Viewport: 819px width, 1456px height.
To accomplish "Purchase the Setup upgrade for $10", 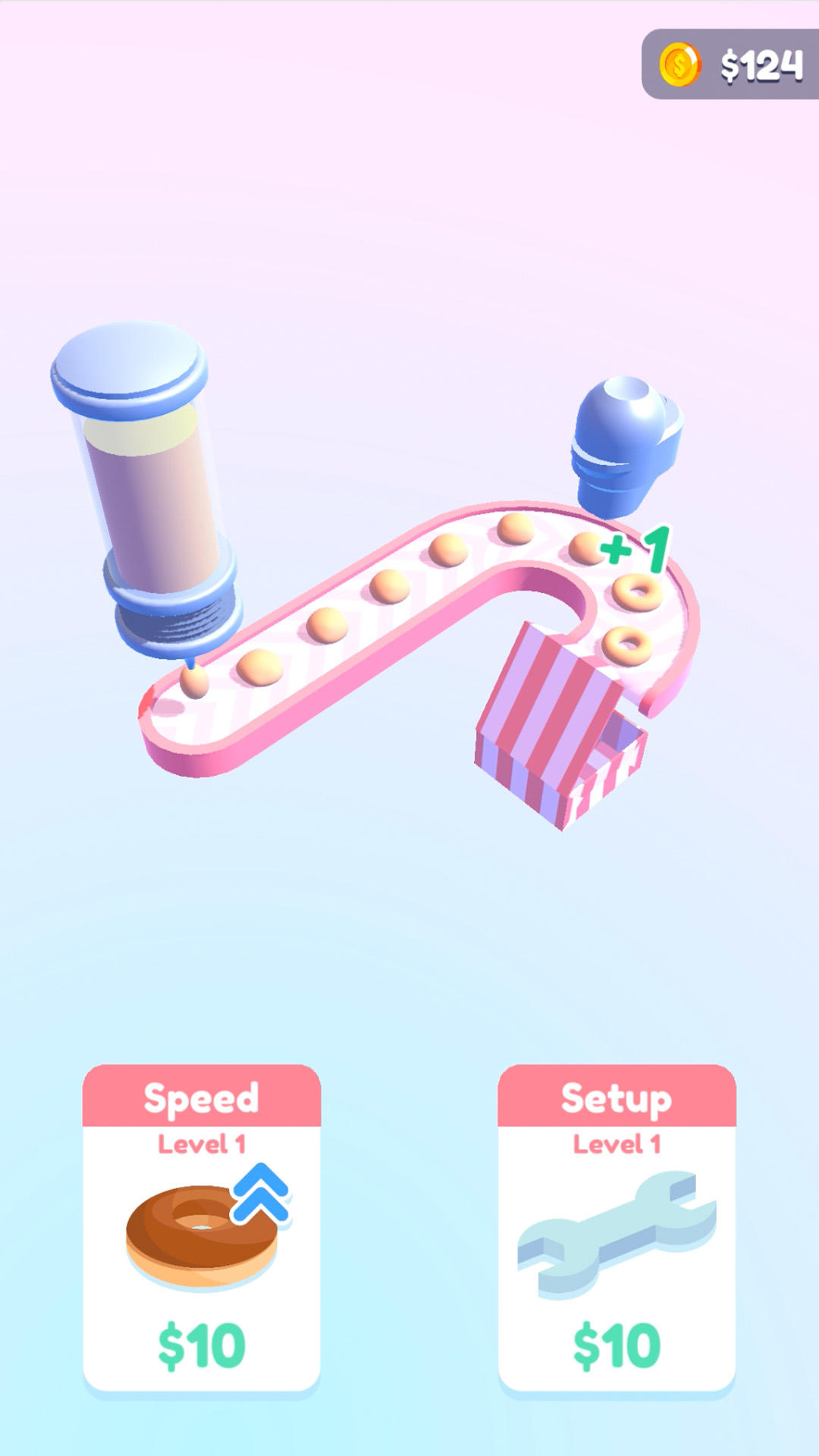I will coord(617,1228).
